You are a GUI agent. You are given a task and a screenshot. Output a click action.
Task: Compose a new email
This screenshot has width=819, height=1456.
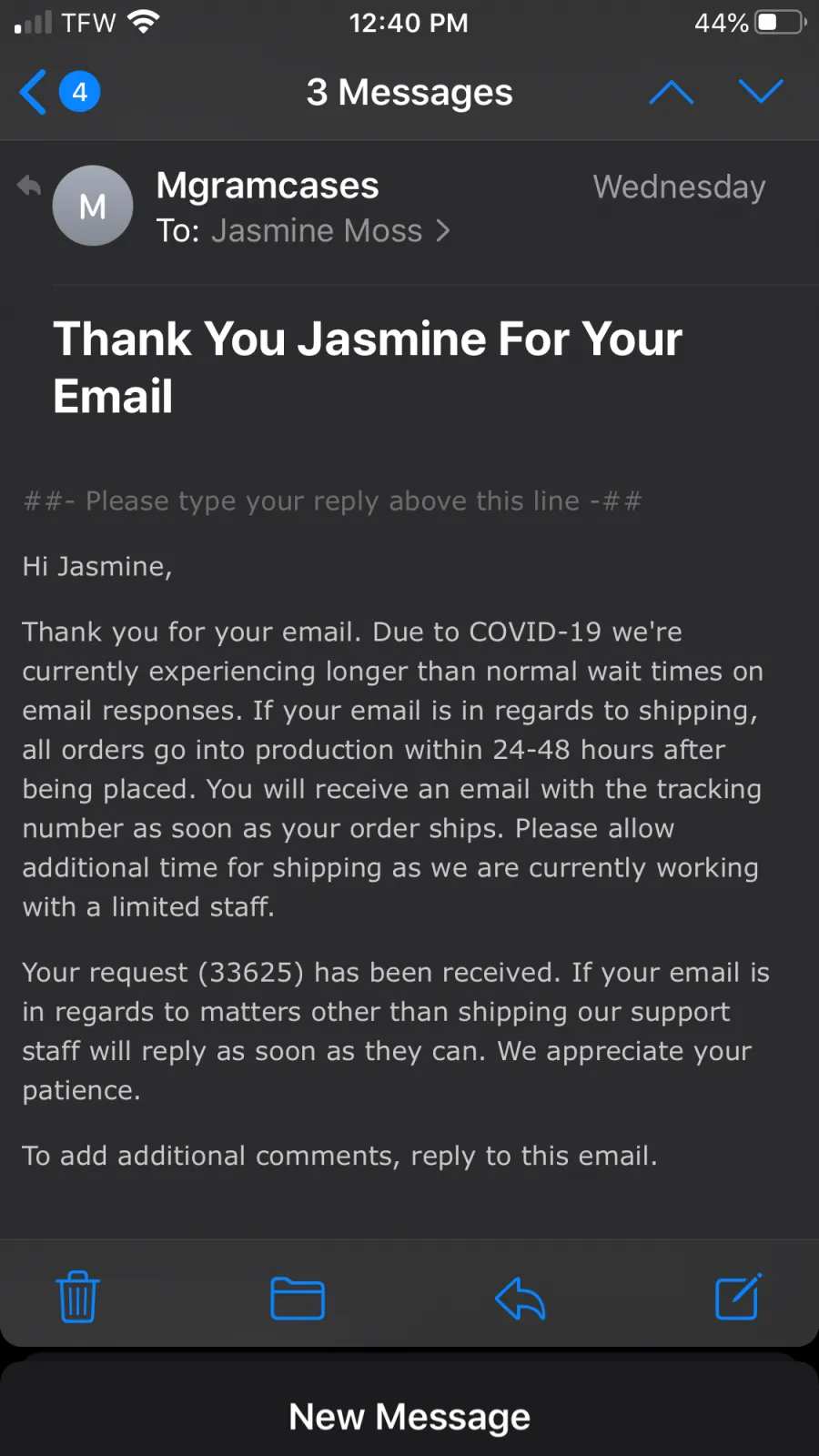[x=738, y=1297]
